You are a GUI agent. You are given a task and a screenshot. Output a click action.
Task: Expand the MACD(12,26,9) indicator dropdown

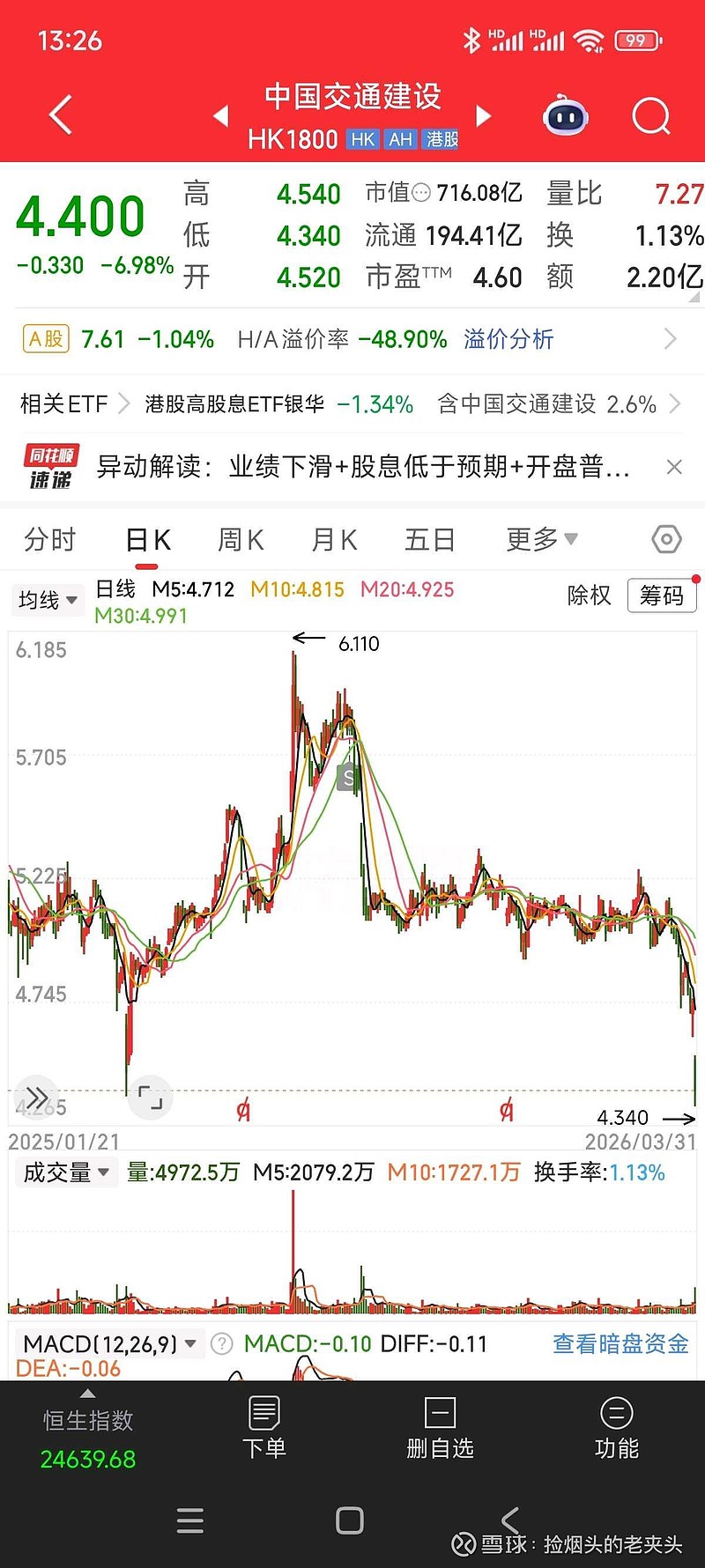[106, 1344]
